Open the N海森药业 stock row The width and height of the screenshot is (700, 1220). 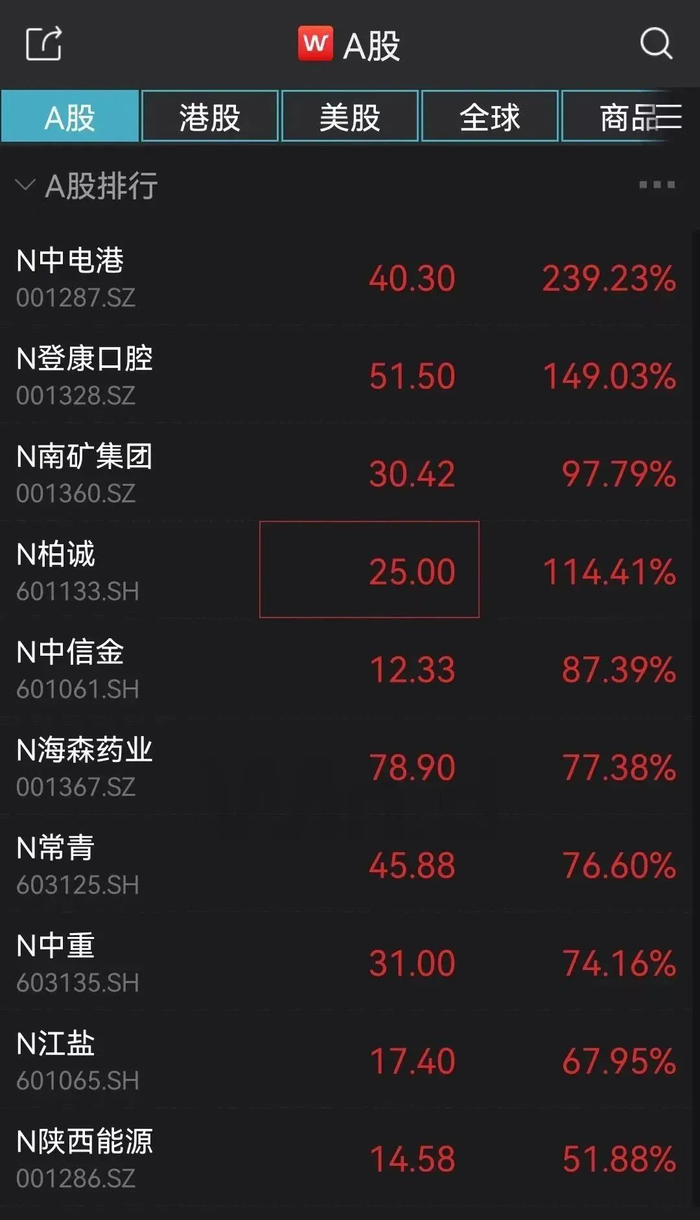[350, 766]
